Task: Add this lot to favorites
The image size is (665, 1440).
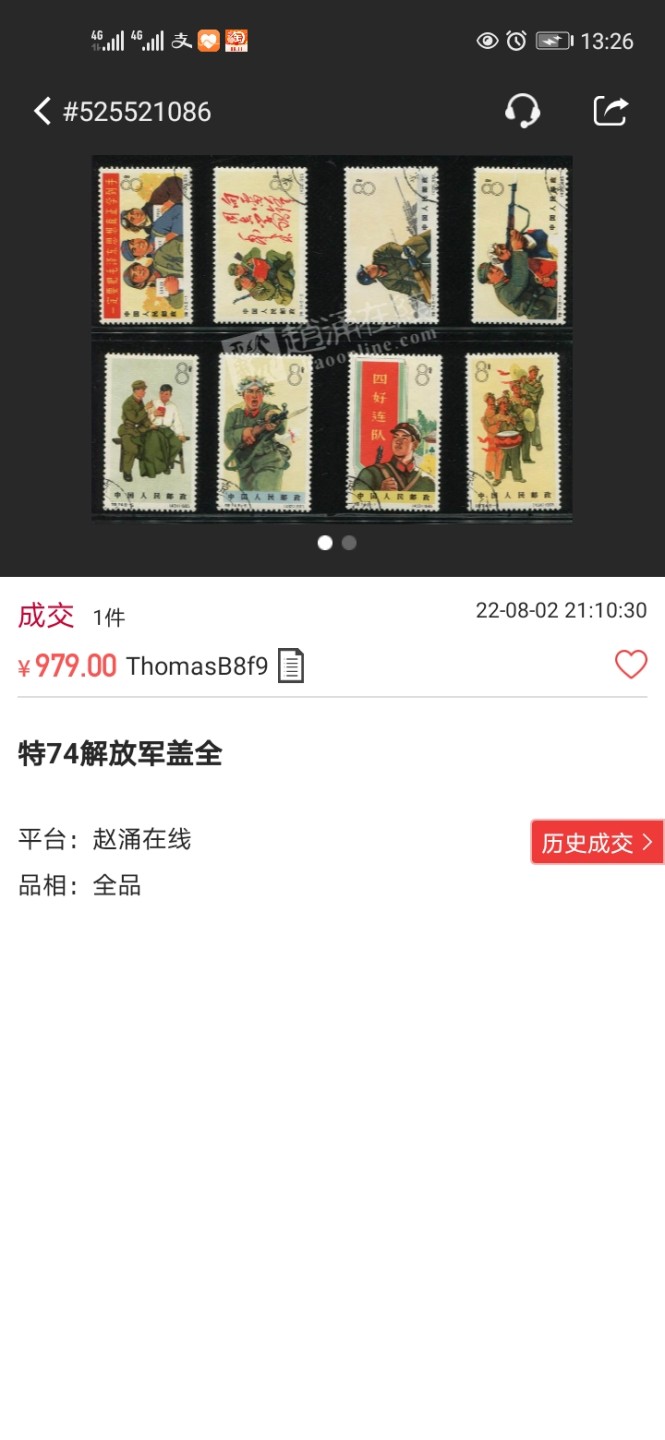Action: 631,665
